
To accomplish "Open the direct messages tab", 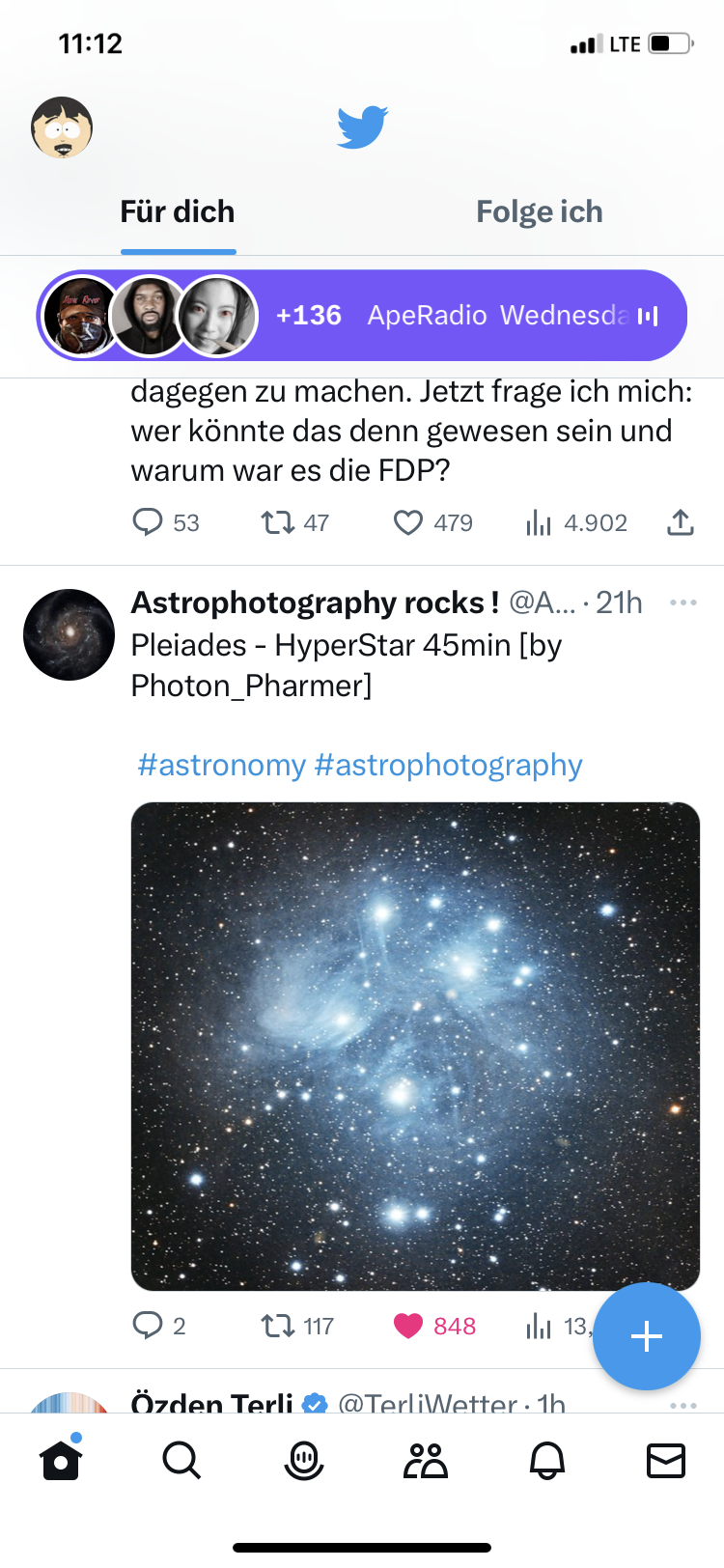I will (665, 1461).
